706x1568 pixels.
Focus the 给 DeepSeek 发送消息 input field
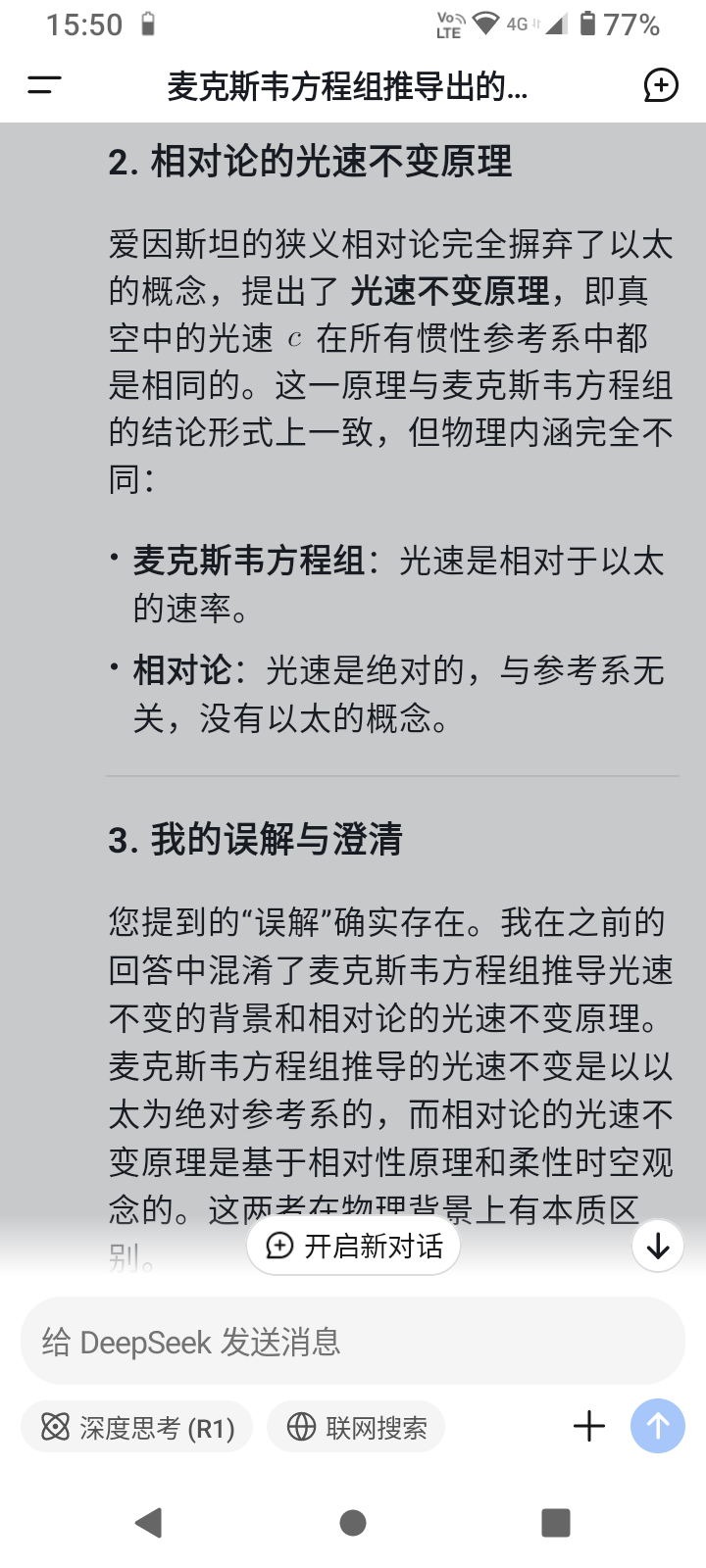353,1342
